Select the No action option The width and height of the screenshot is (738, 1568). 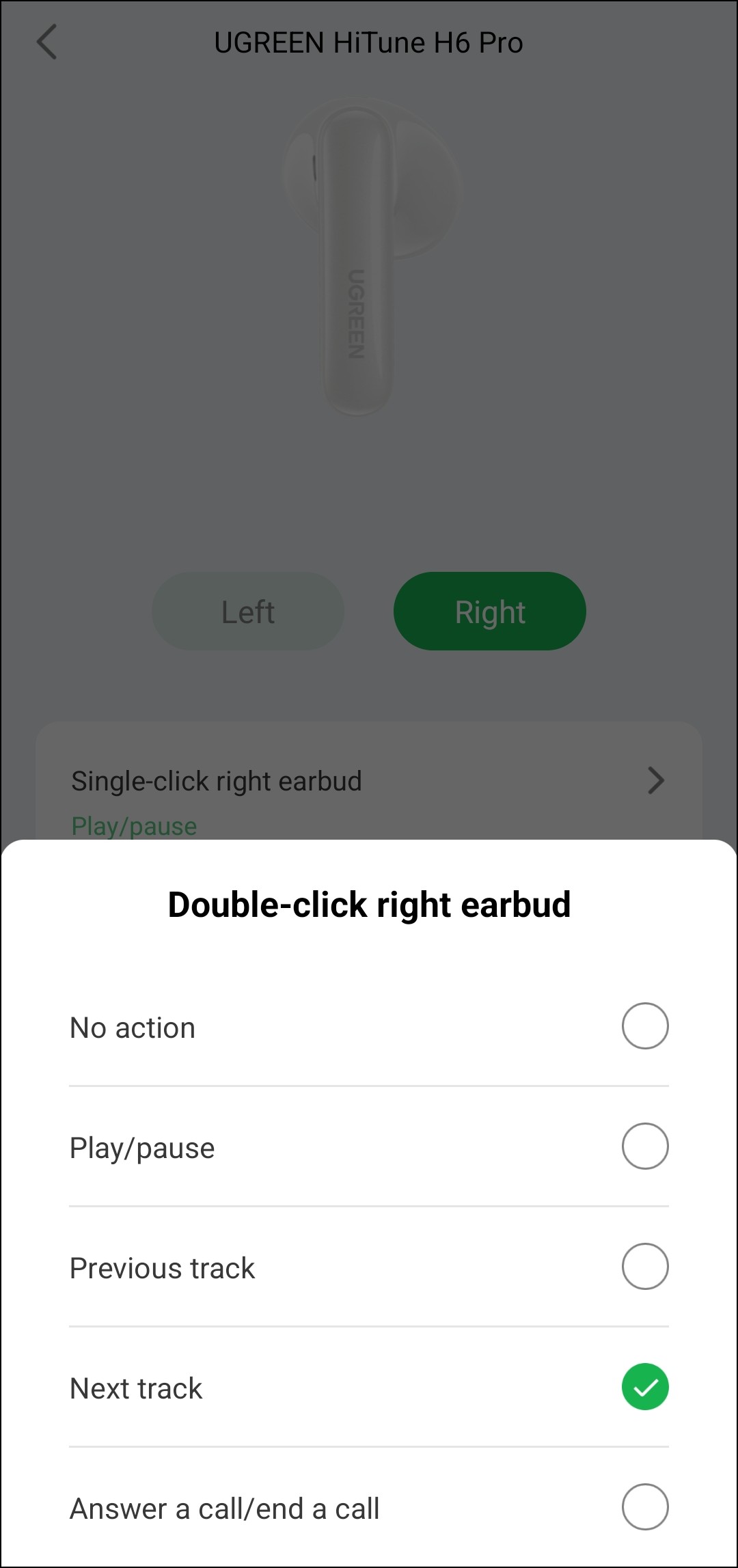[644, 1026]
